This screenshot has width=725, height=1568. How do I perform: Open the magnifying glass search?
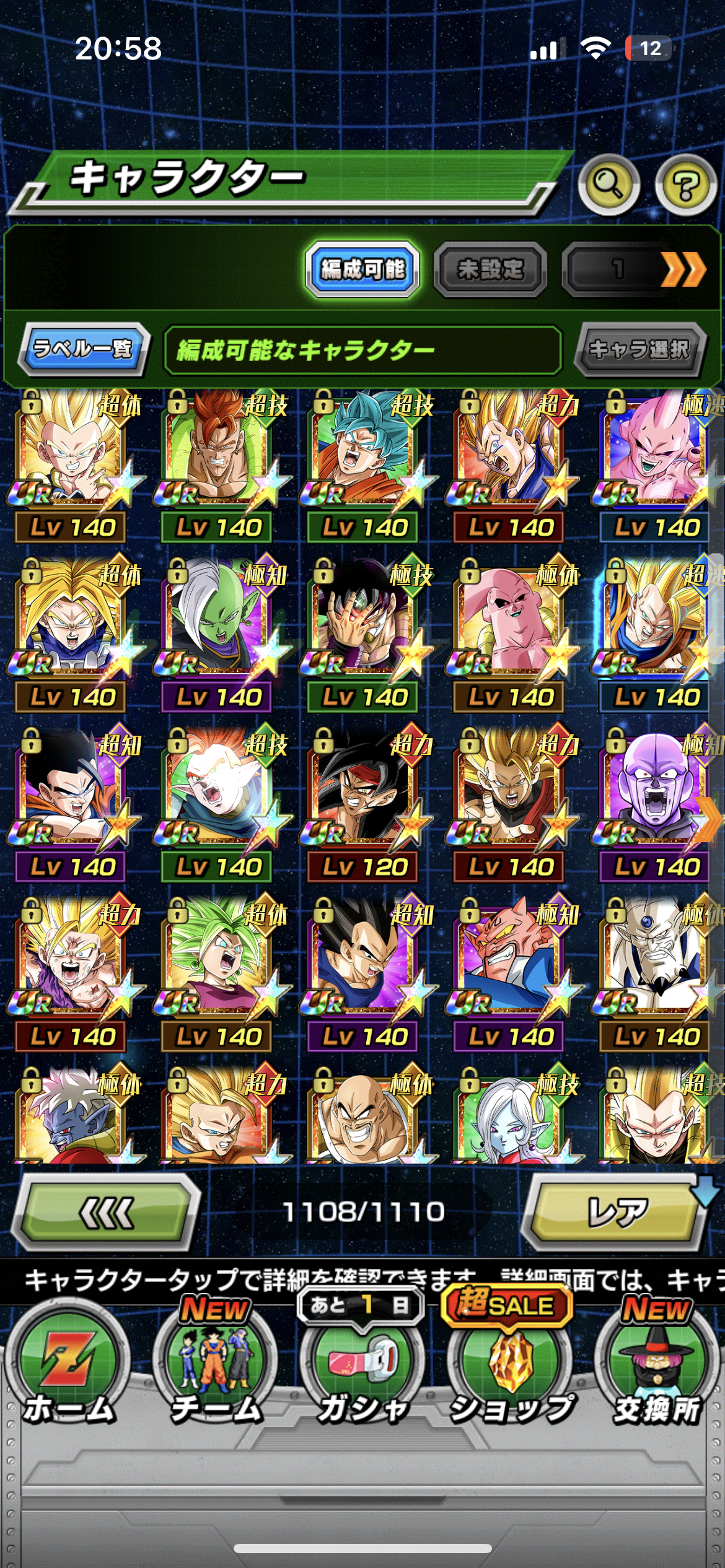[x=609, y=185]
